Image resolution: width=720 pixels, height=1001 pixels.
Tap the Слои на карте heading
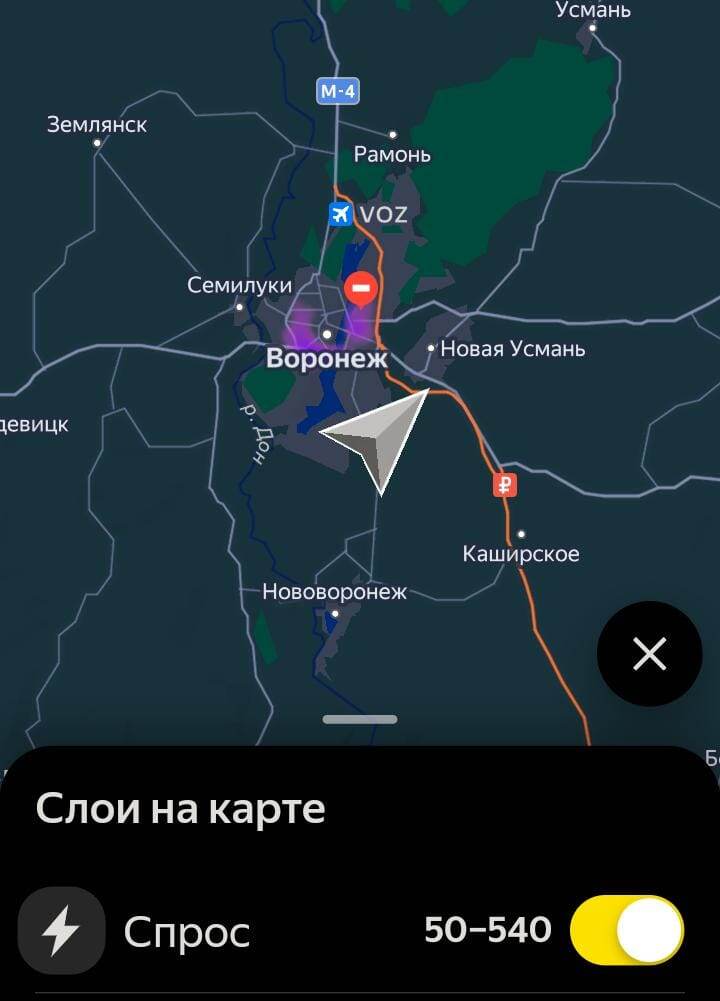pos(179,807)
